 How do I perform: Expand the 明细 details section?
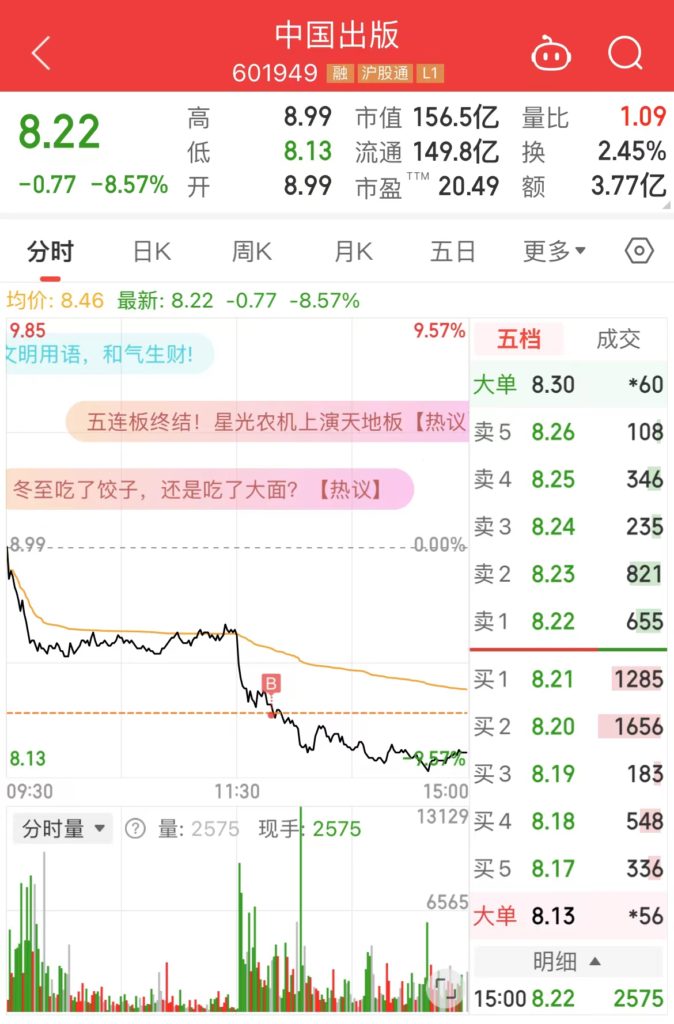tap(567, 961)
